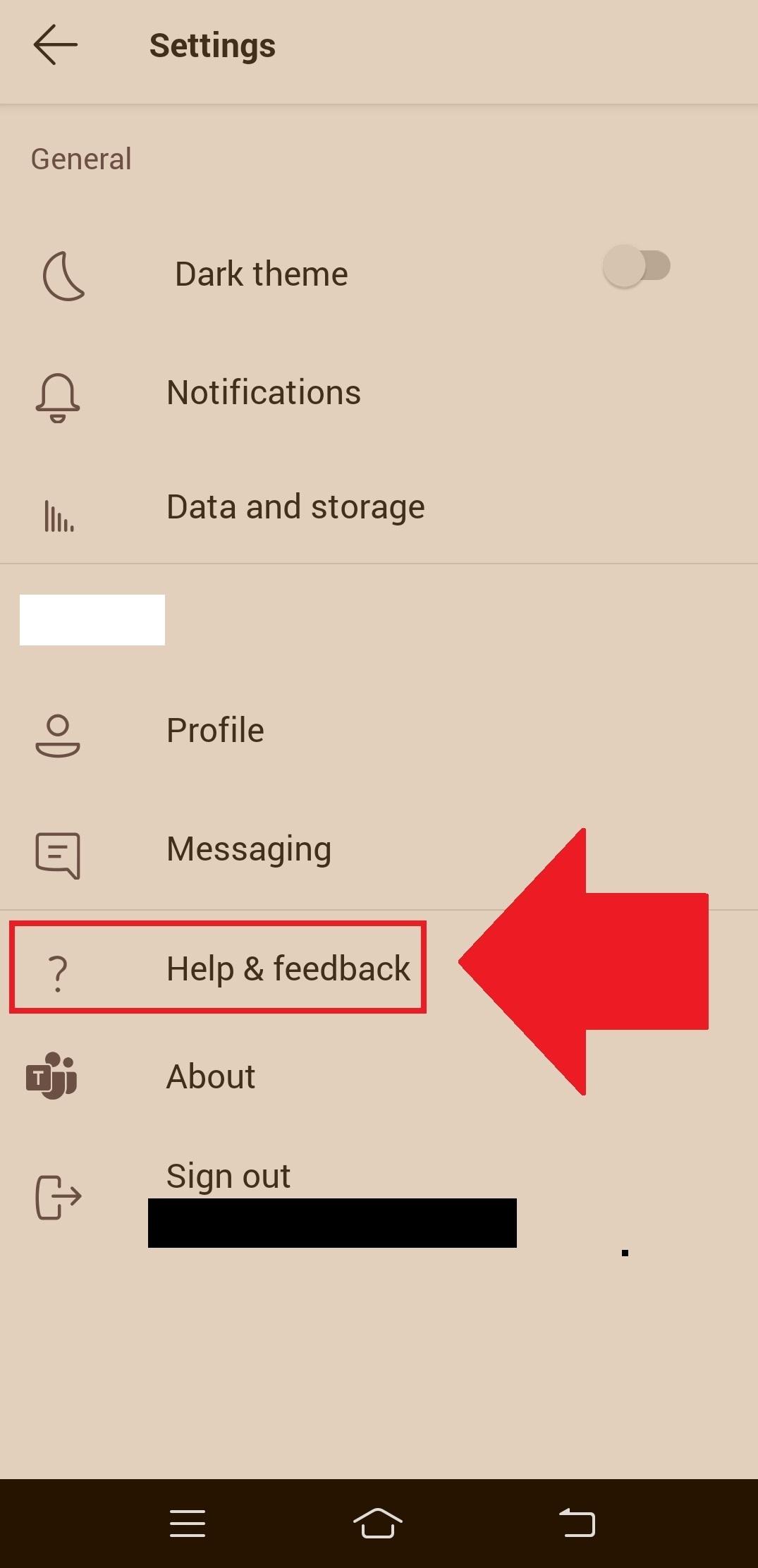Sign out of the account
Image resolution: width=758 pixels, height=1568 pixels.
tap(228, 1177)
